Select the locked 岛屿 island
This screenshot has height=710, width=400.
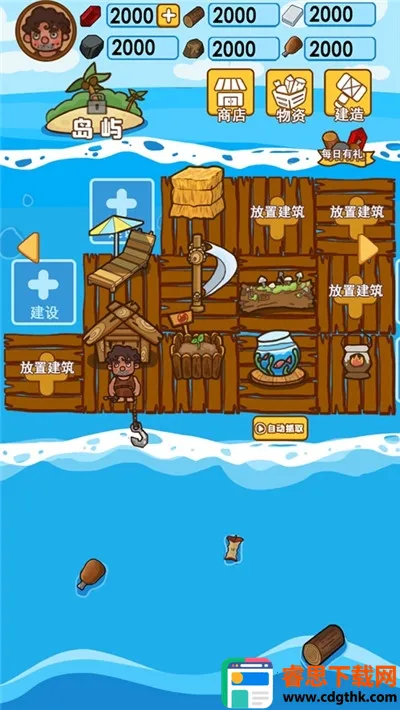click(x=96, y=103)
